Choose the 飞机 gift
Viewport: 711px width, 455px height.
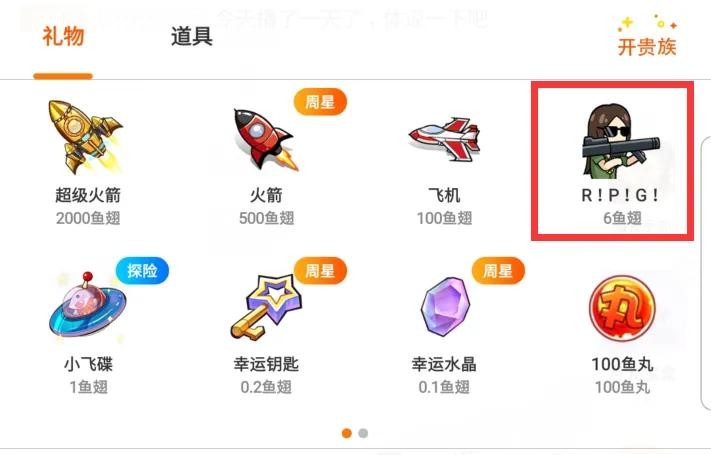point(444,162)
